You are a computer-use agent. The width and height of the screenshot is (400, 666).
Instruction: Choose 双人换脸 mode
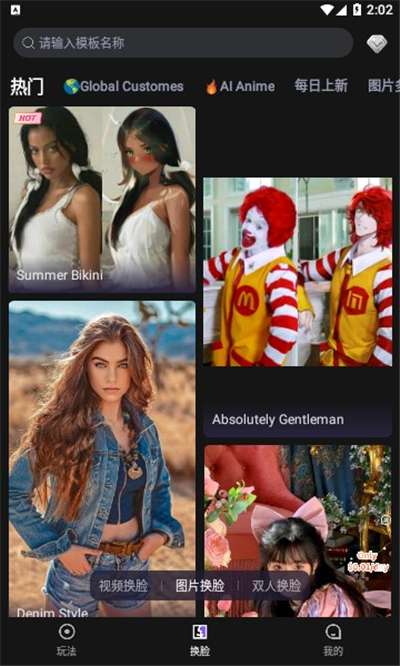(x=276, y=586)
